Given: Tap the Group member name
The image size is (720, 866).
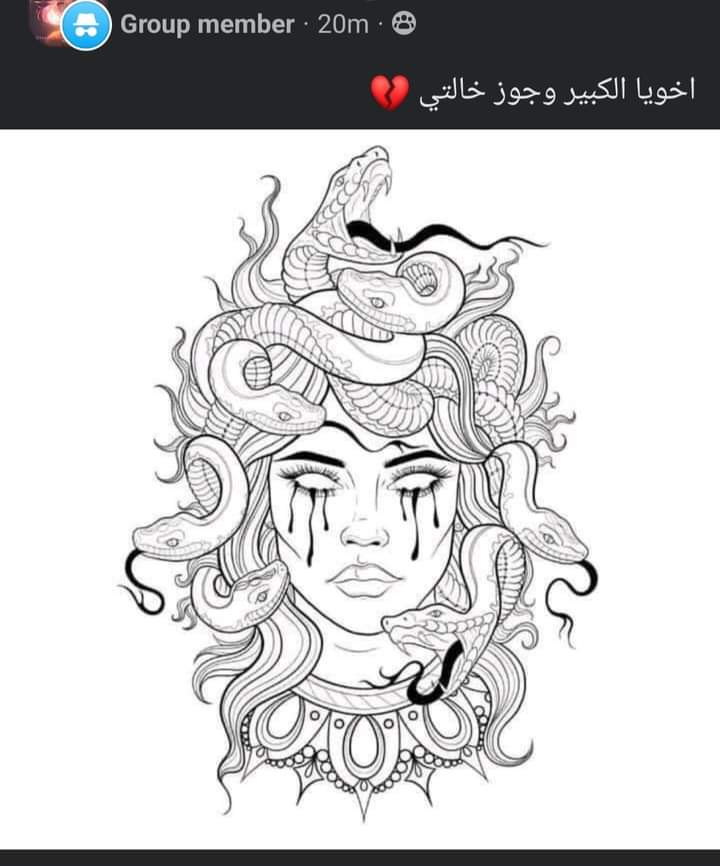Looking at the screenshot, I should click(x=207, y=25).
